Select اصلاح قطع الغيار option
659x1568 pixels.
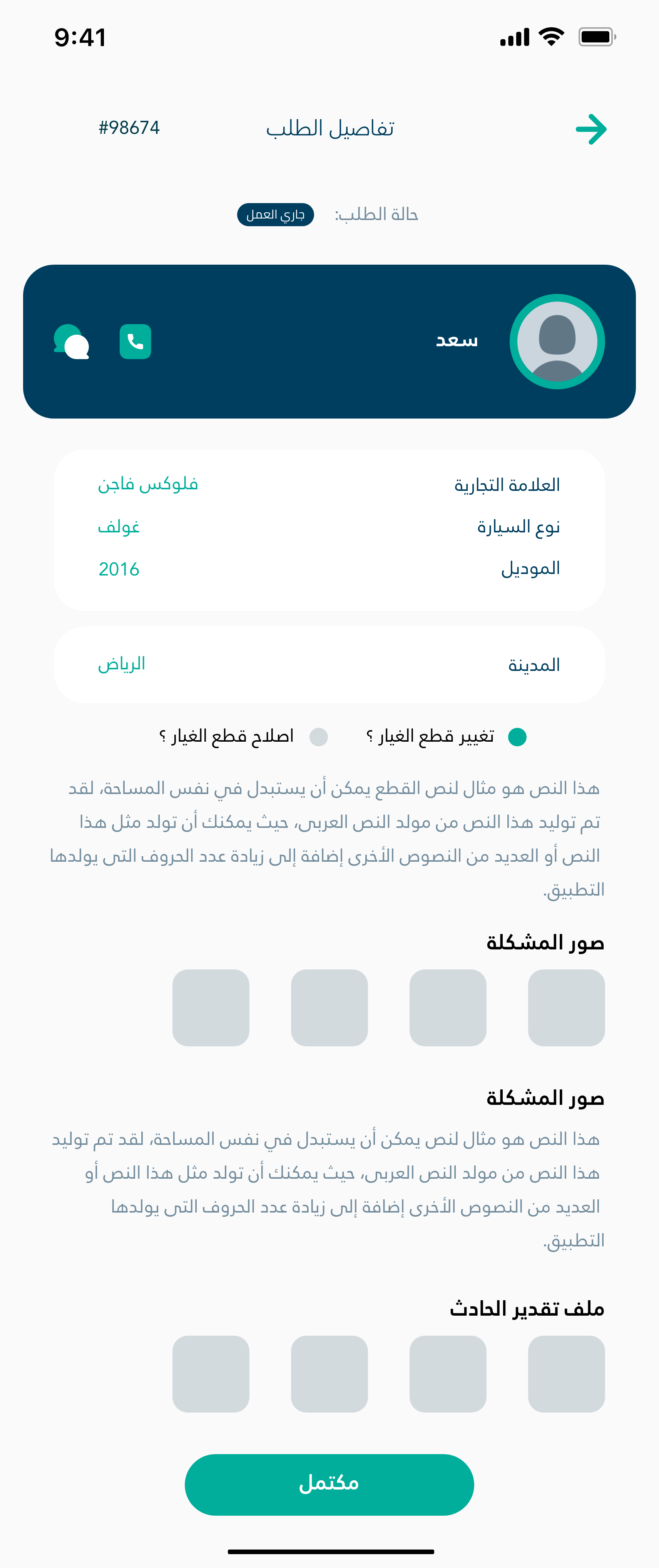pos(319,737)
